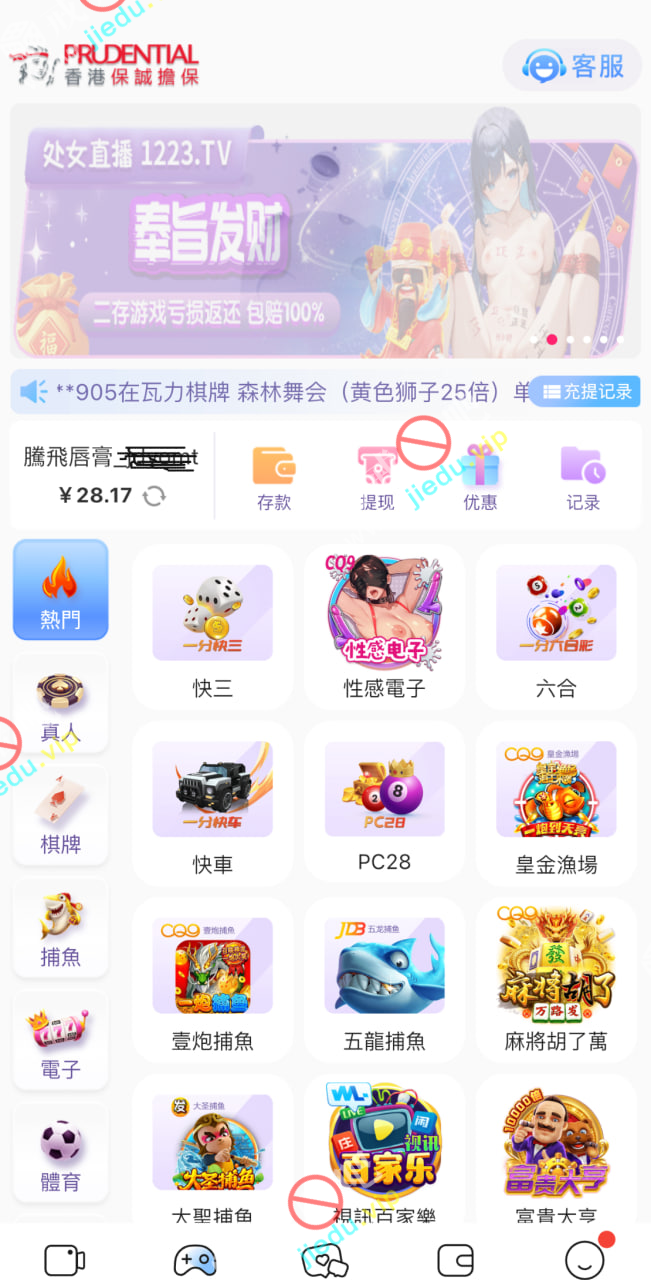
Task: Open 充提记录 records button
Action: click(586, 392)
